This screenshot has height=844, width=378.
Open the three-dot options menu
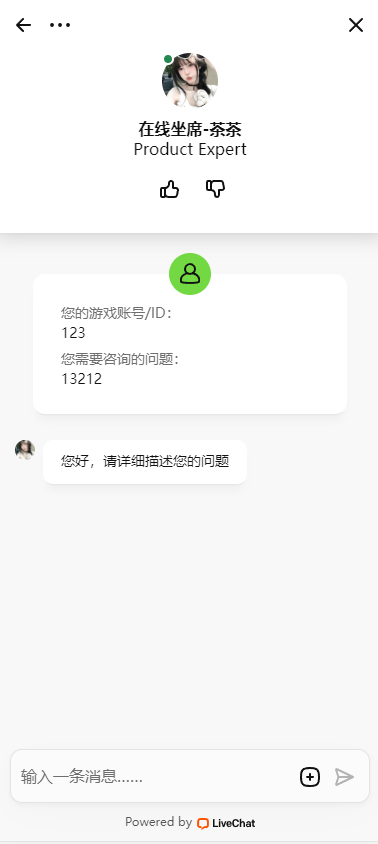tap(60, 25)
